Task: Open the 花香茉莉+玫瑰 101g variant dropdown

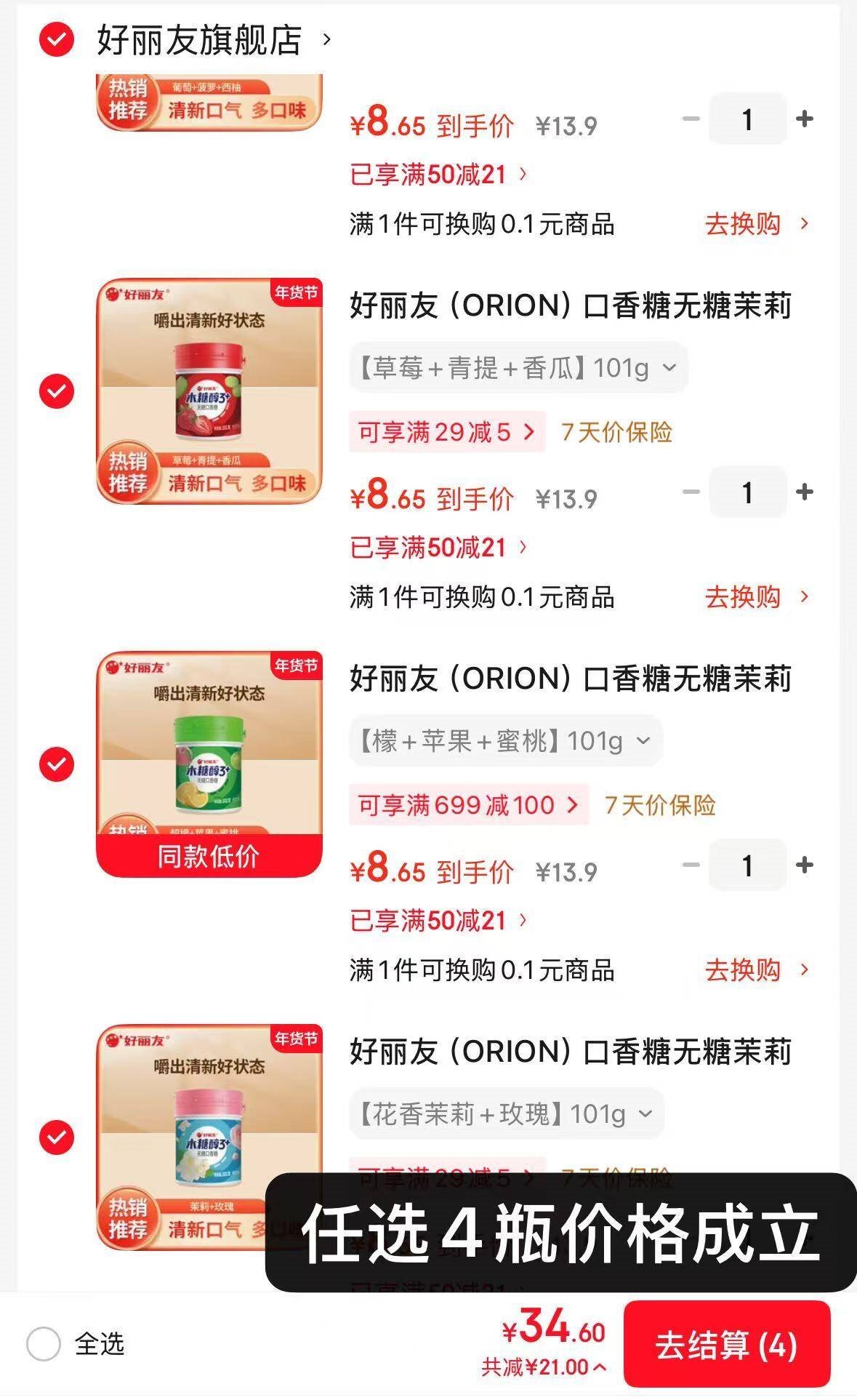Action: pyautogui.click(x=506, y=1114)
